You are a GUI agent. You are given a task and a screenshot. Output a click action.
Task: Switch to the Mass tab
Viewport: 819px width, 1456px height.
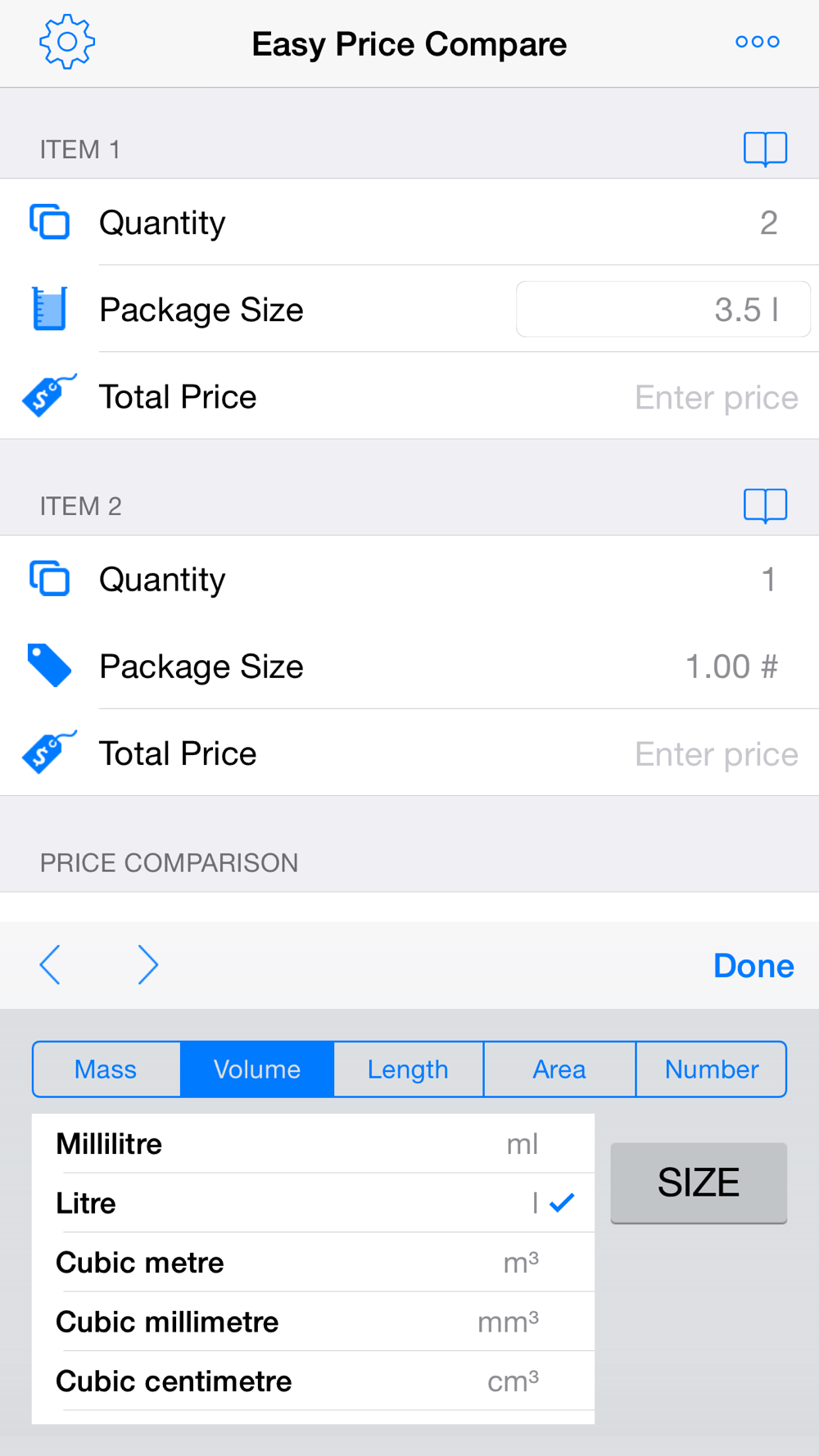pyautogui.click(x=106, y=1069)
